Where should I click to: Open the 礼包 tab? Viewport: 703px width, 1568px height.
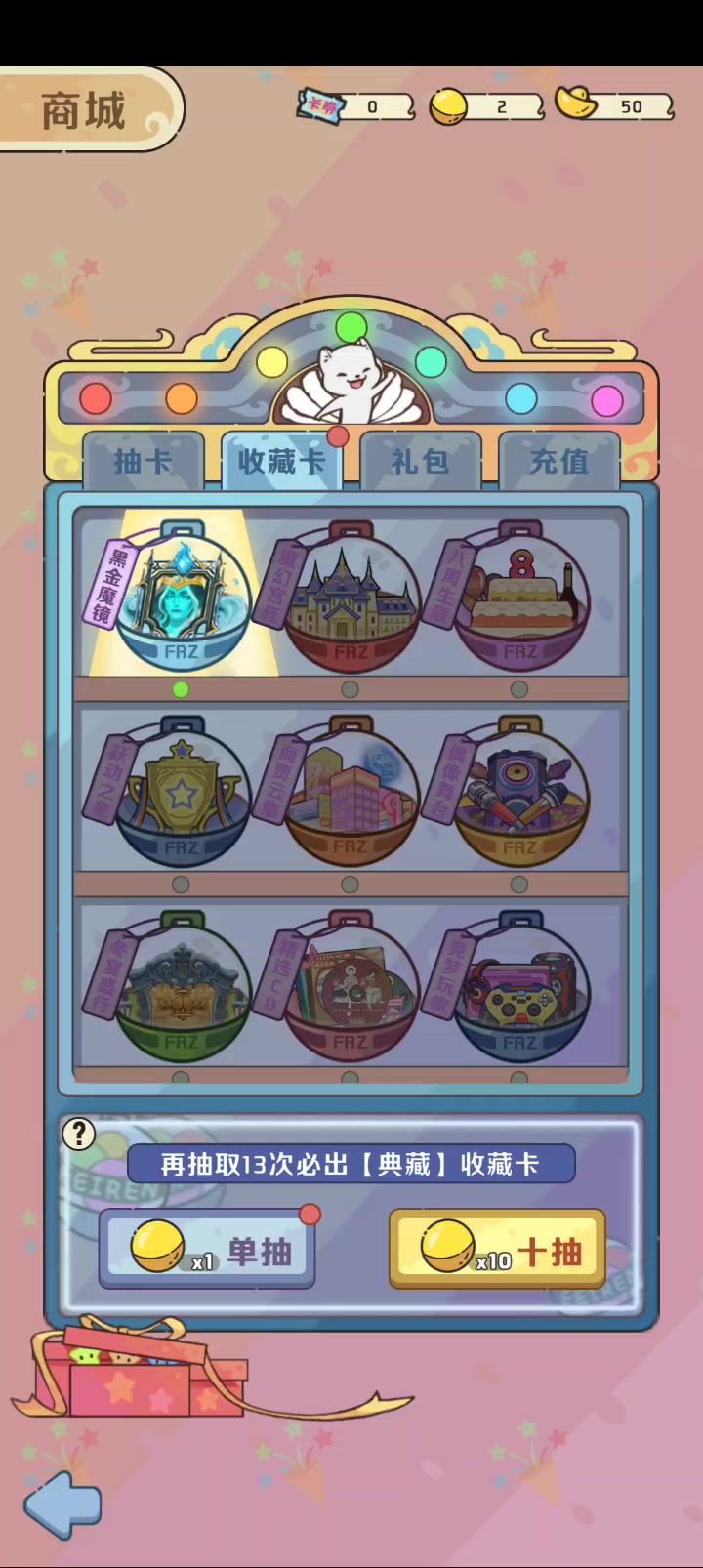click(x=421, y=461)
